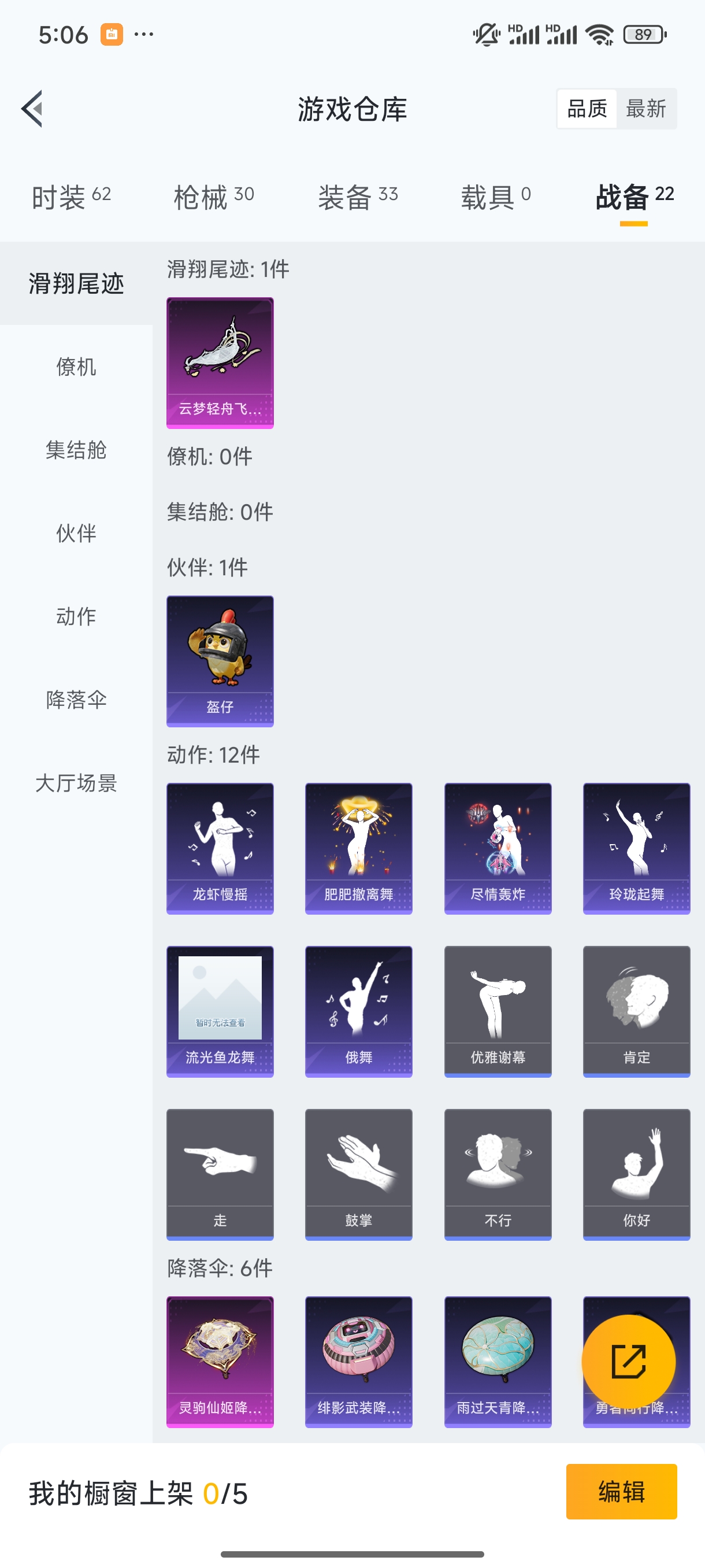705x1568 pixels.
Task: Open the 盔仔 partner item card
Action: tap(220, 661)
